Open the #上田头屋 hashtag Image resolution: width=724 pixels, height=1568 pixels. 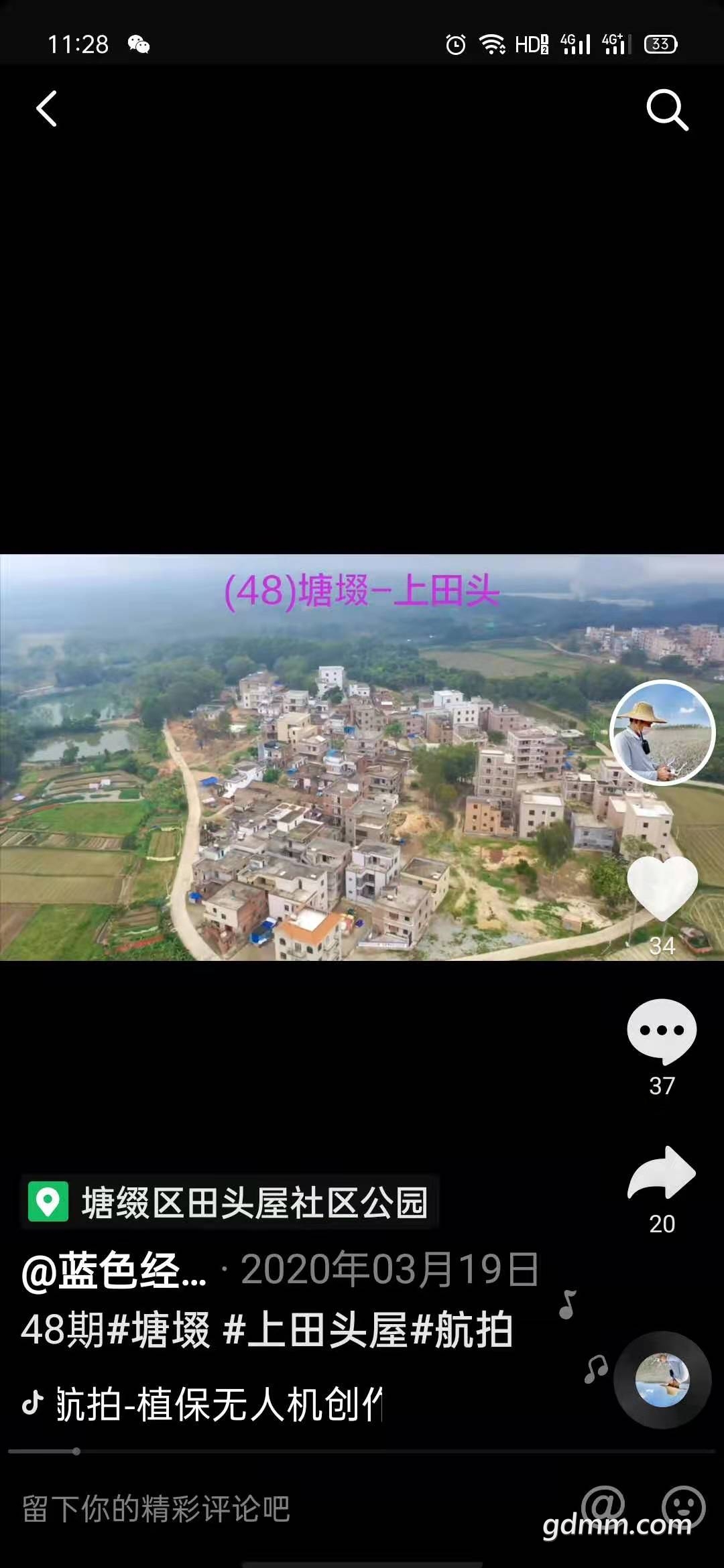pyautogui.click(x=314, y=1330)
